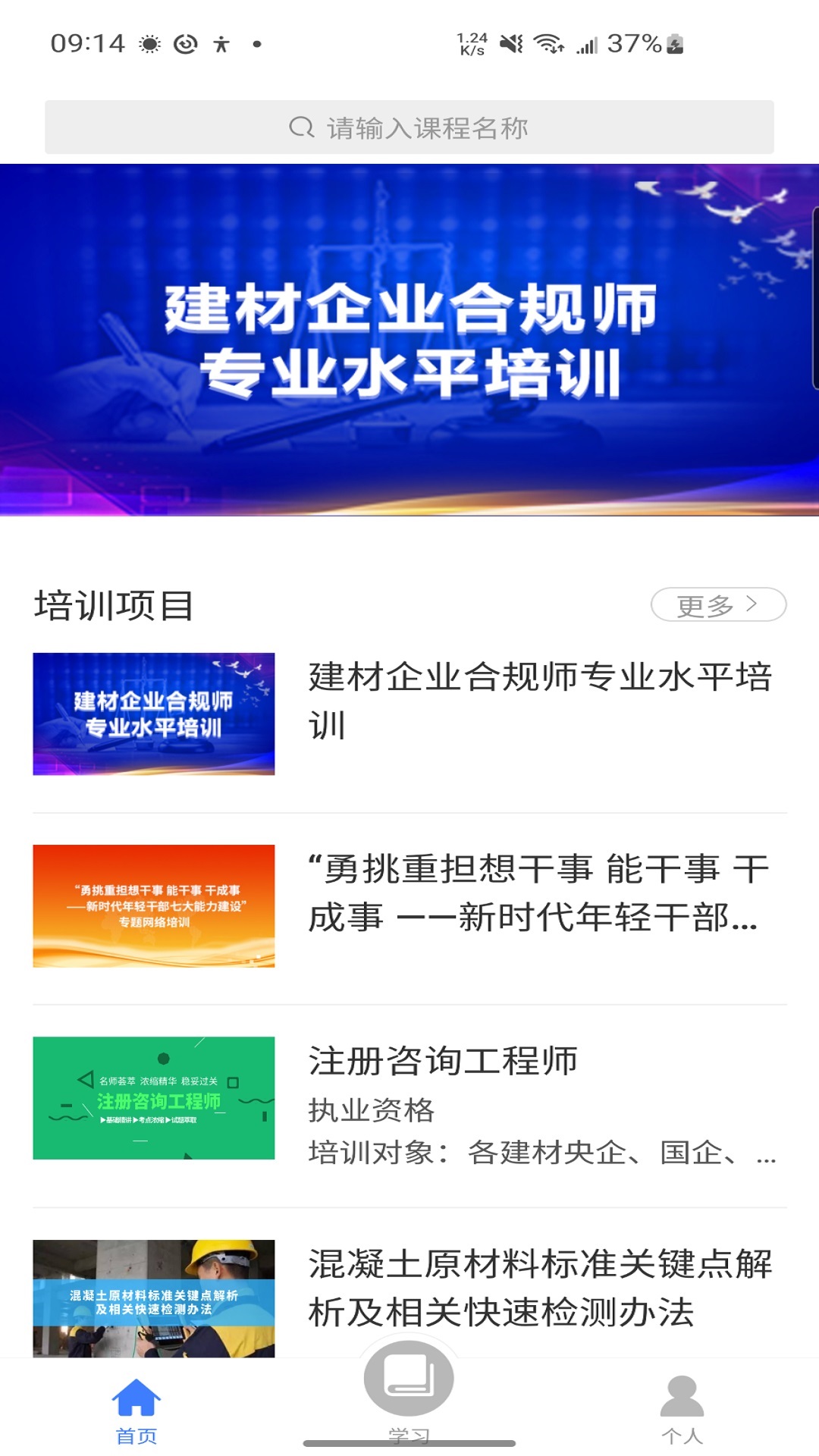The image size is (819, 1456).
Task: Open the 混凝土原材料标准关键点解析 course
Action: coord(409,1293)
